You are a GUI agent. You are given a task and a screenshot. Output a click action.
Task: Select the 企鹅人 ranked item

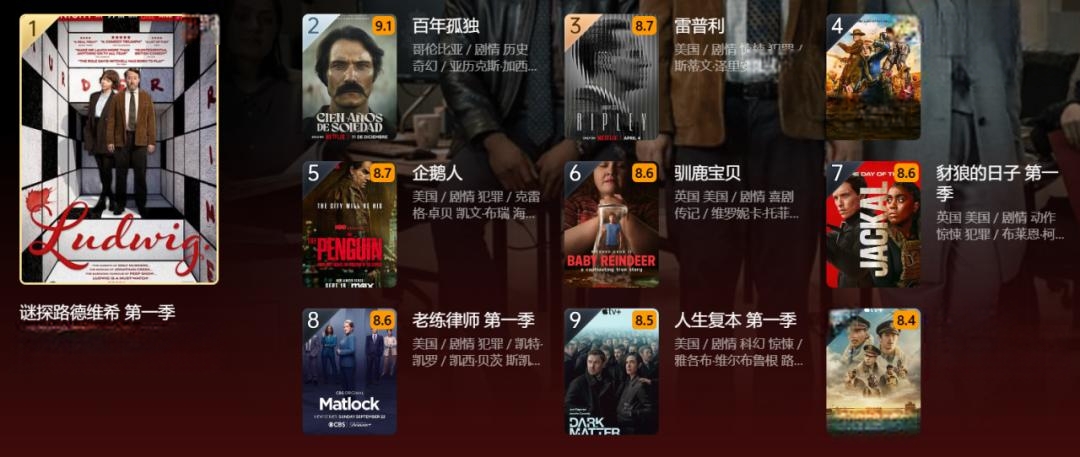pos(350,224)
